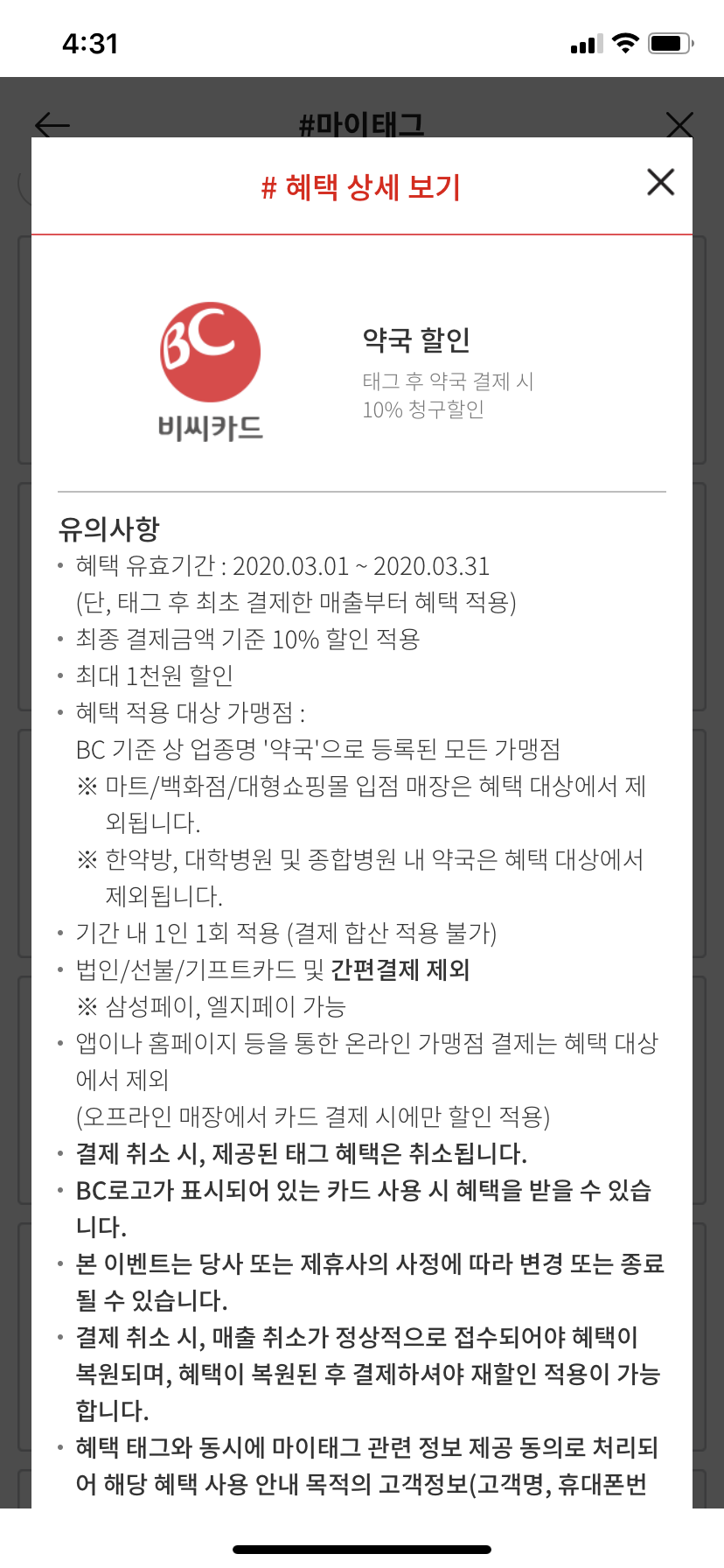This screenshot has height=1568, width=724.
Task: Go back from #마이태그 page
Action: [x=52, y=125]
